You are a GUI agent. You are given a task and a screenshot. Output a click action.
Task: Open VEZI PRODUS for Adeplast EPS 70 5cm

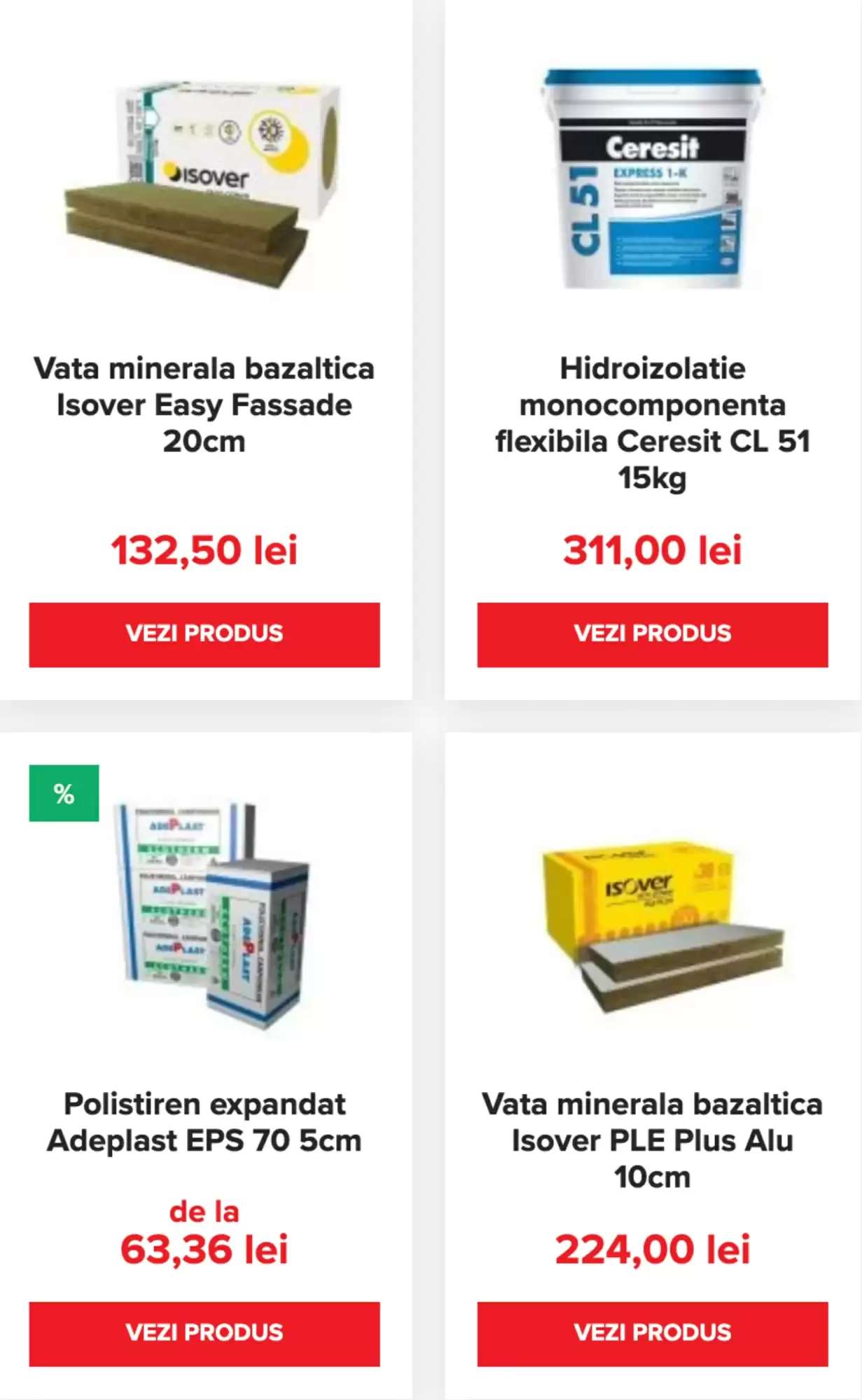pos(204,1333)
